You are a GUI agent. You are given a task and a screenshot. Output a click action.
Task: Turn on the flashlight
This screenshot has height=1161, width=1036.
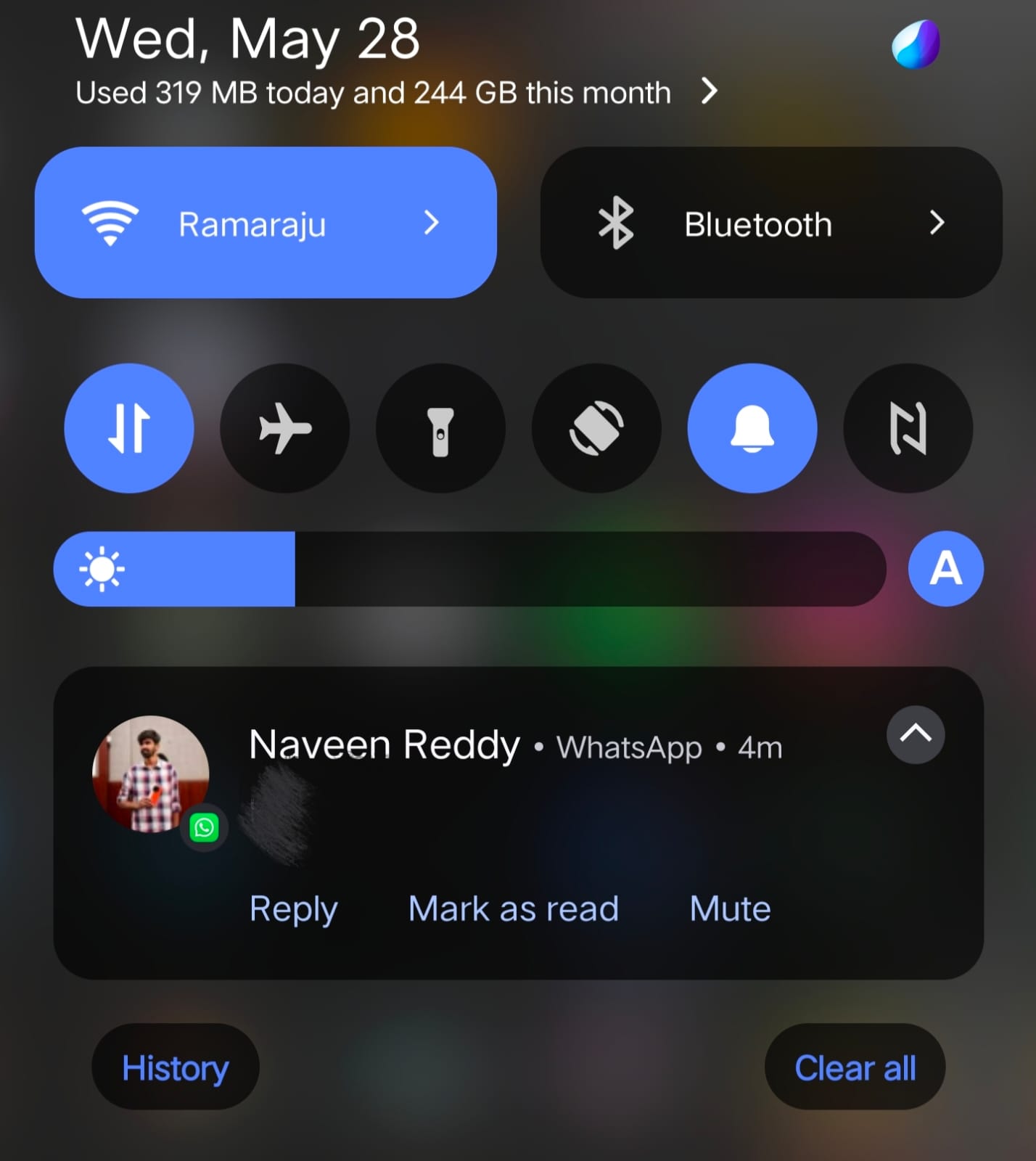pos(440,428)
